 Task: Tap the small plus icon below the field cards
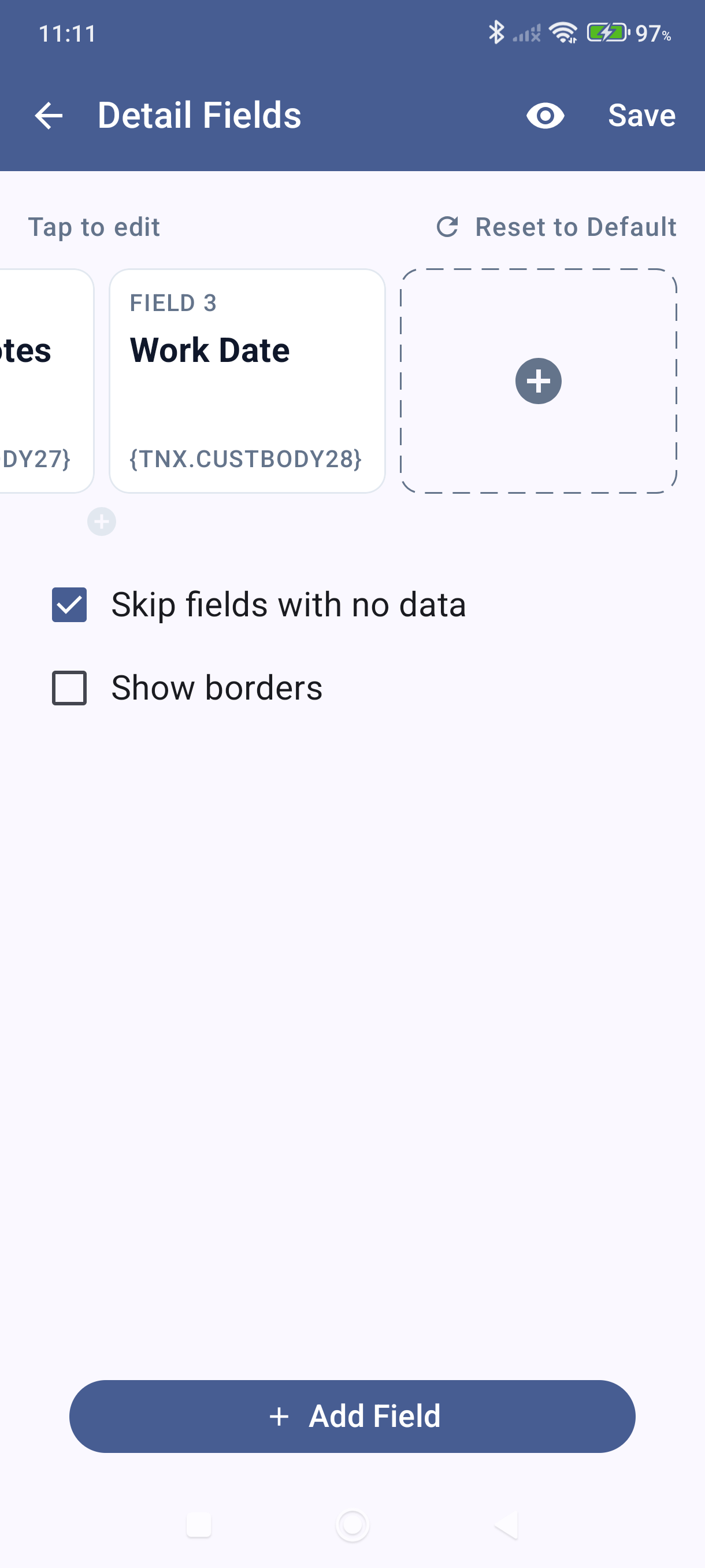tap(101, 521)
